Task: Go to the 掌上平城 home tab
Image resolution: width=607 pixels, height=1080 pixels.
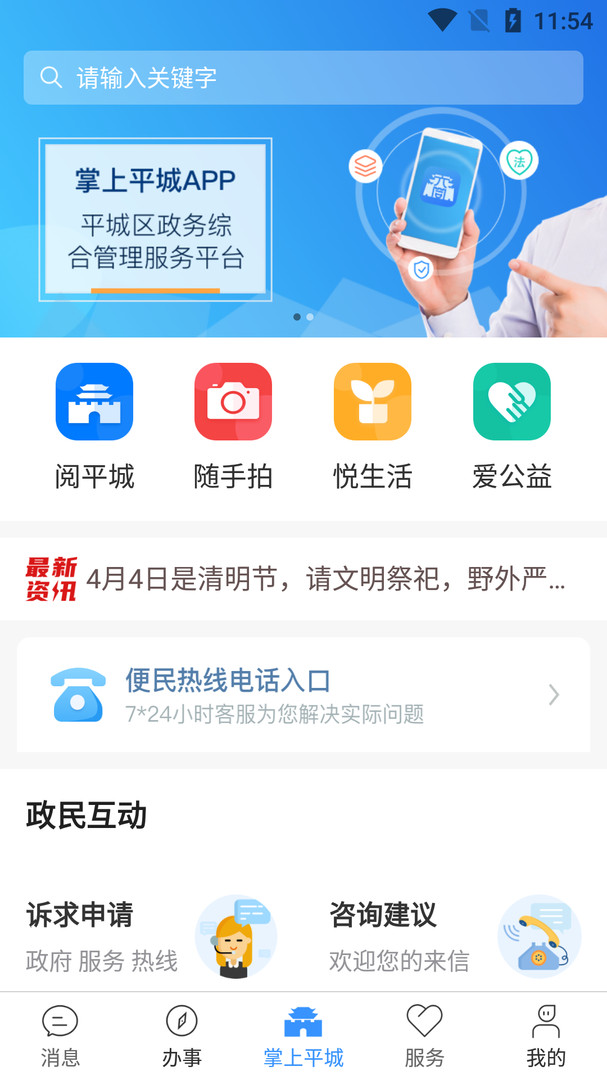Action: (x=303, y=1036)
